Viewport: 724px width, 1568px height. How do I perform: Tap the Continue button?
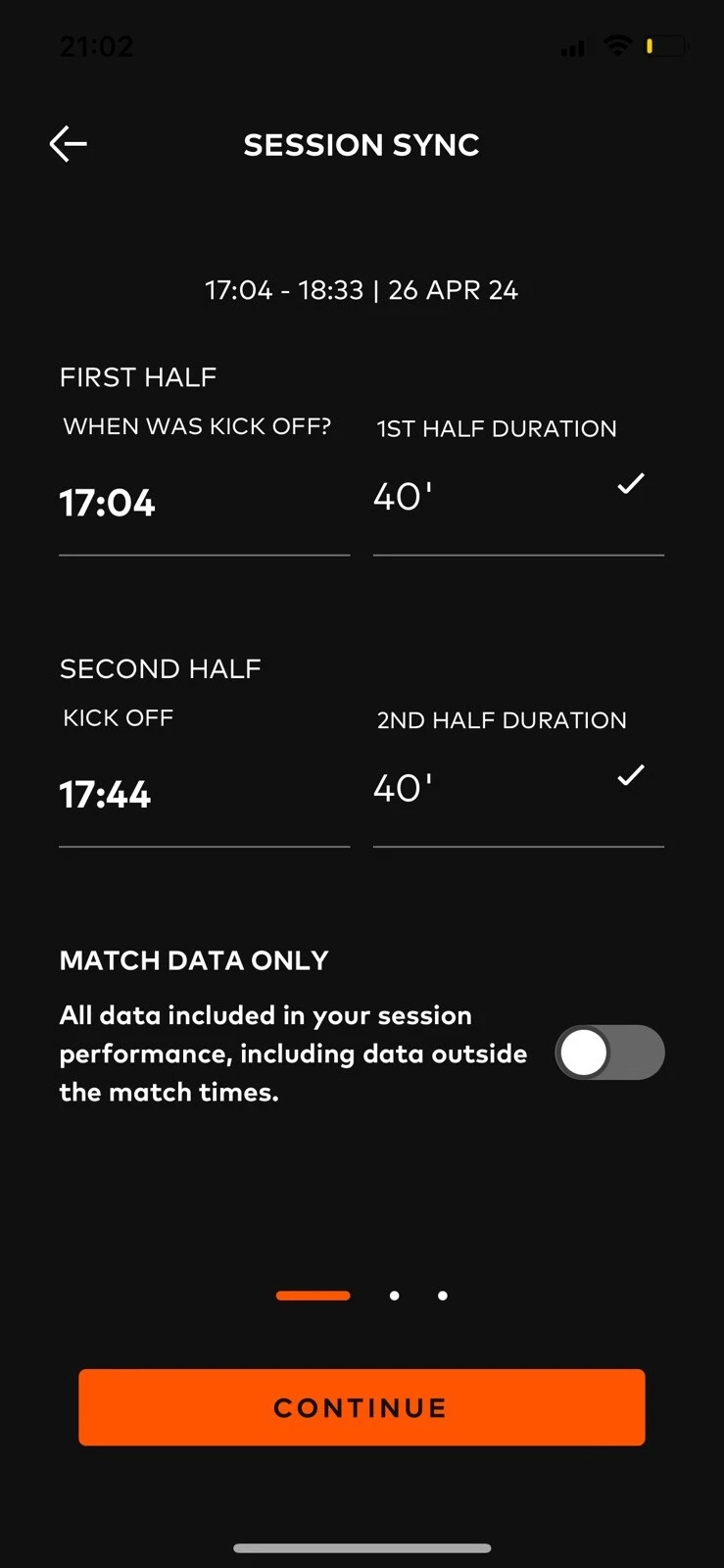pos(362,1407)
